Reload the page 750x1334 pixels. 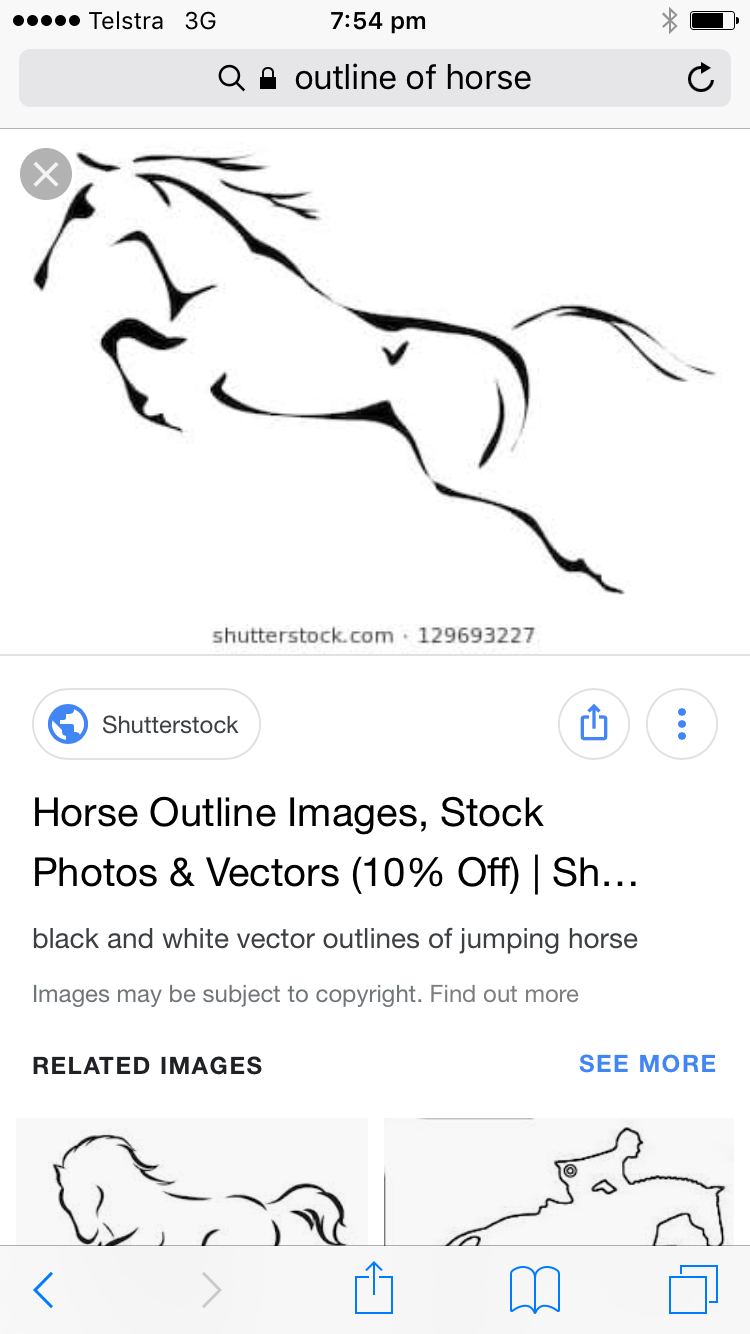[x=701, y=78]
